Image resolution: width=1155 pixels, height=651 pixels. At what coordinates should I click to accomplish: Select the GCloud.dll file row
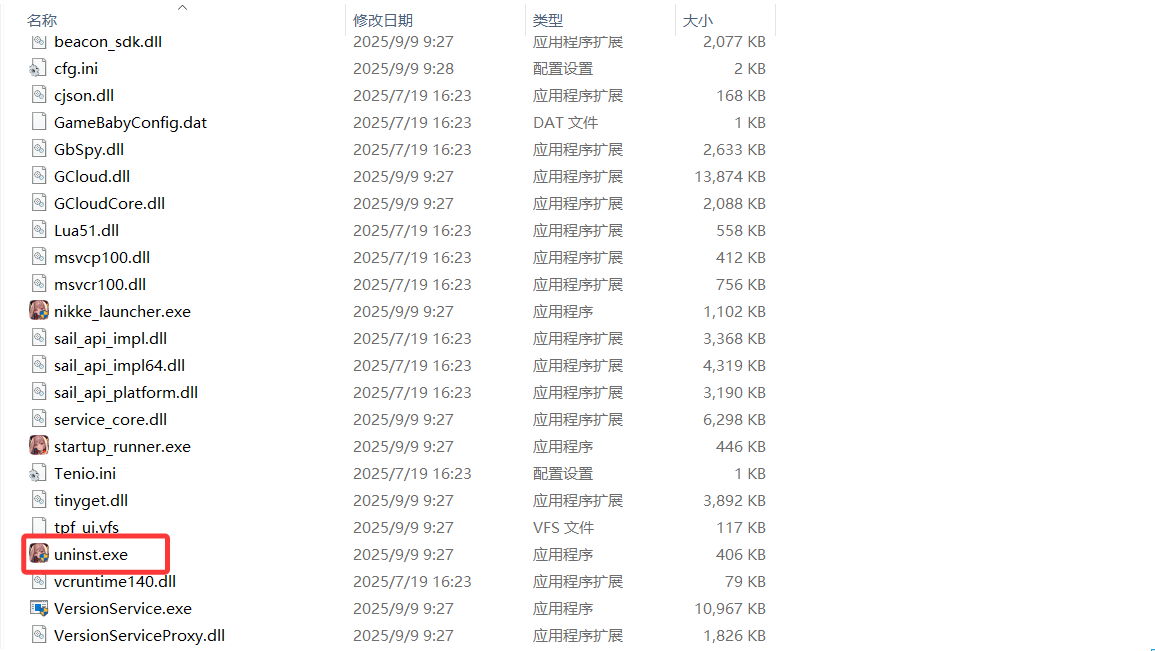(91, 176)
